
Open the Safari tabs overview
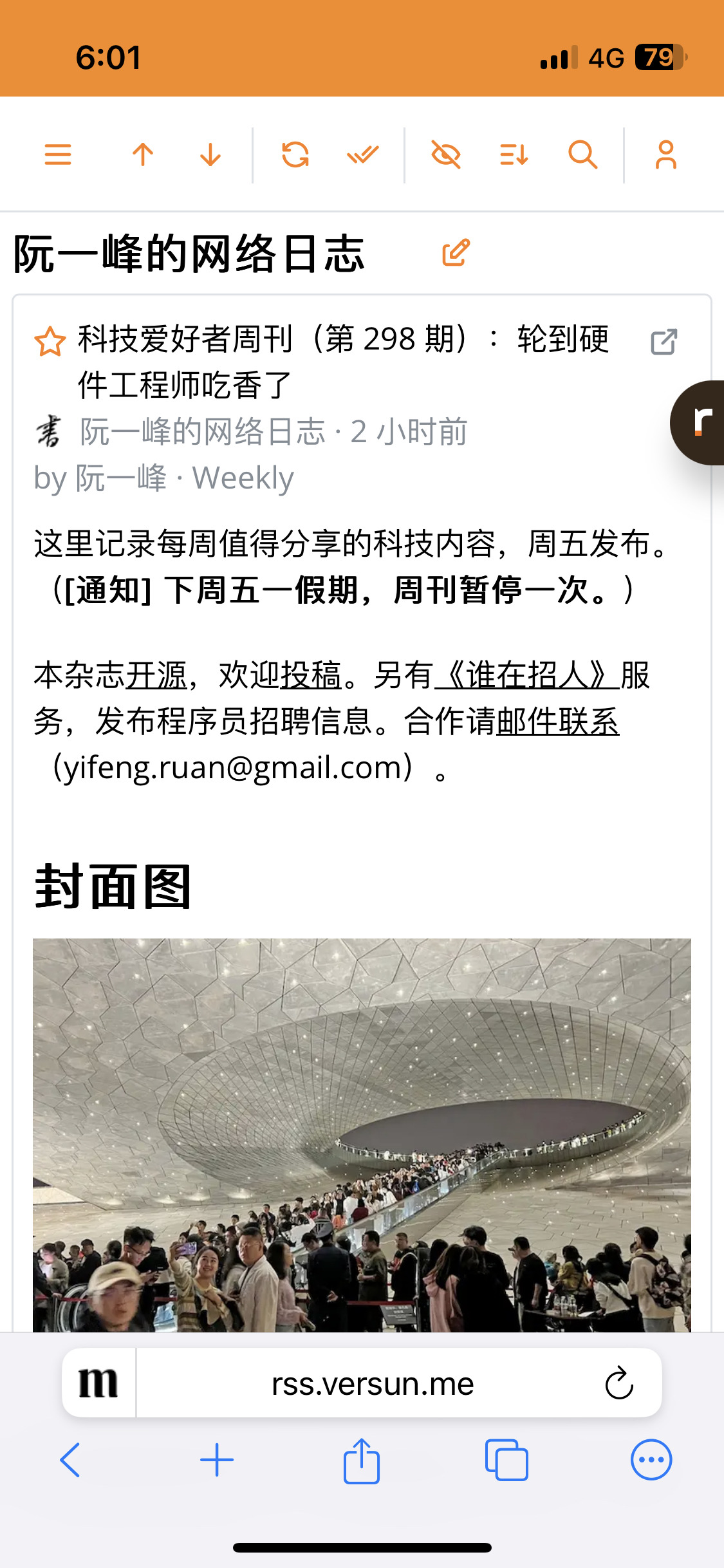click(506, 1461)
